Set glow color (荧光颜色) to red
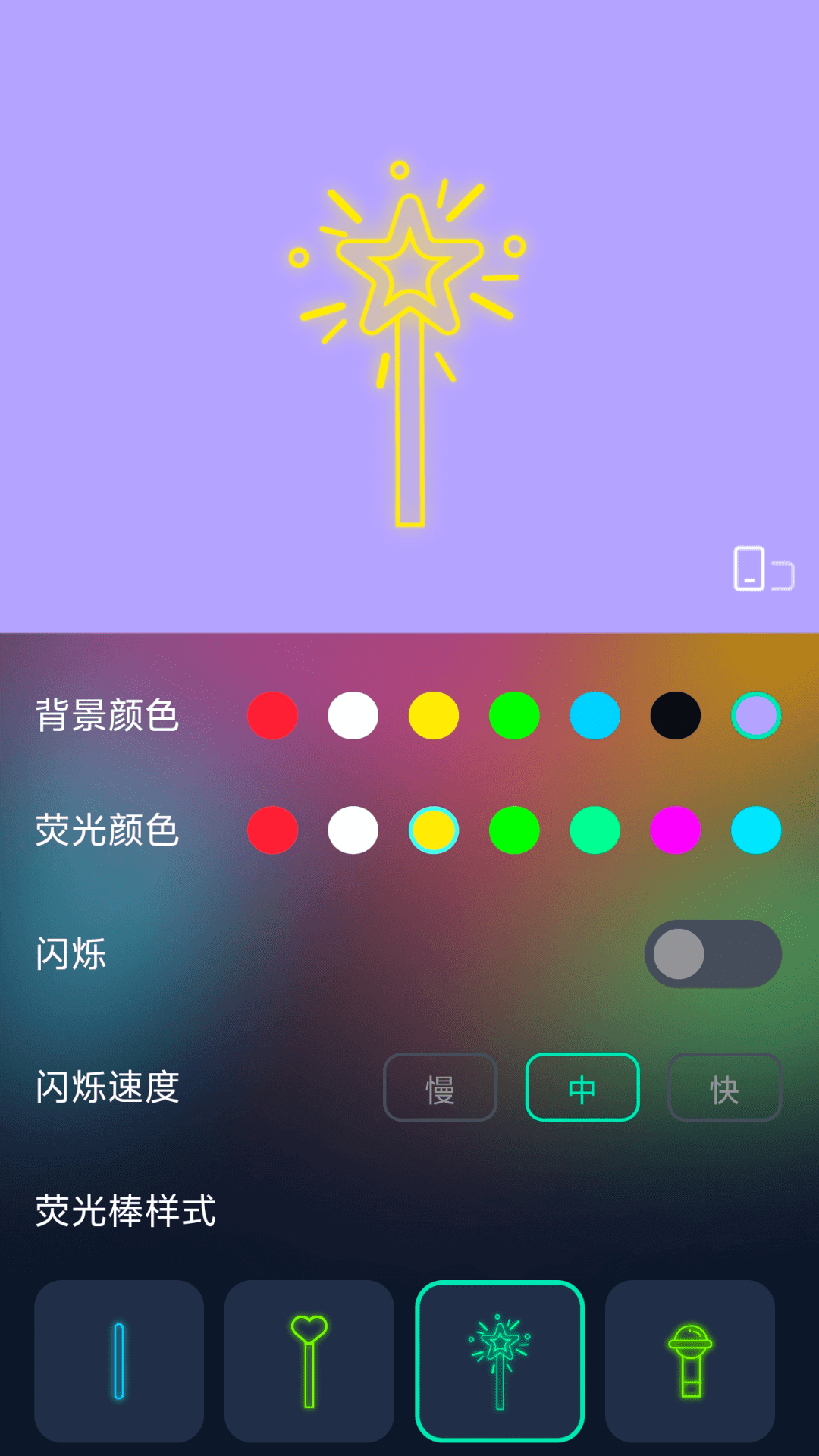 (272, 830)
